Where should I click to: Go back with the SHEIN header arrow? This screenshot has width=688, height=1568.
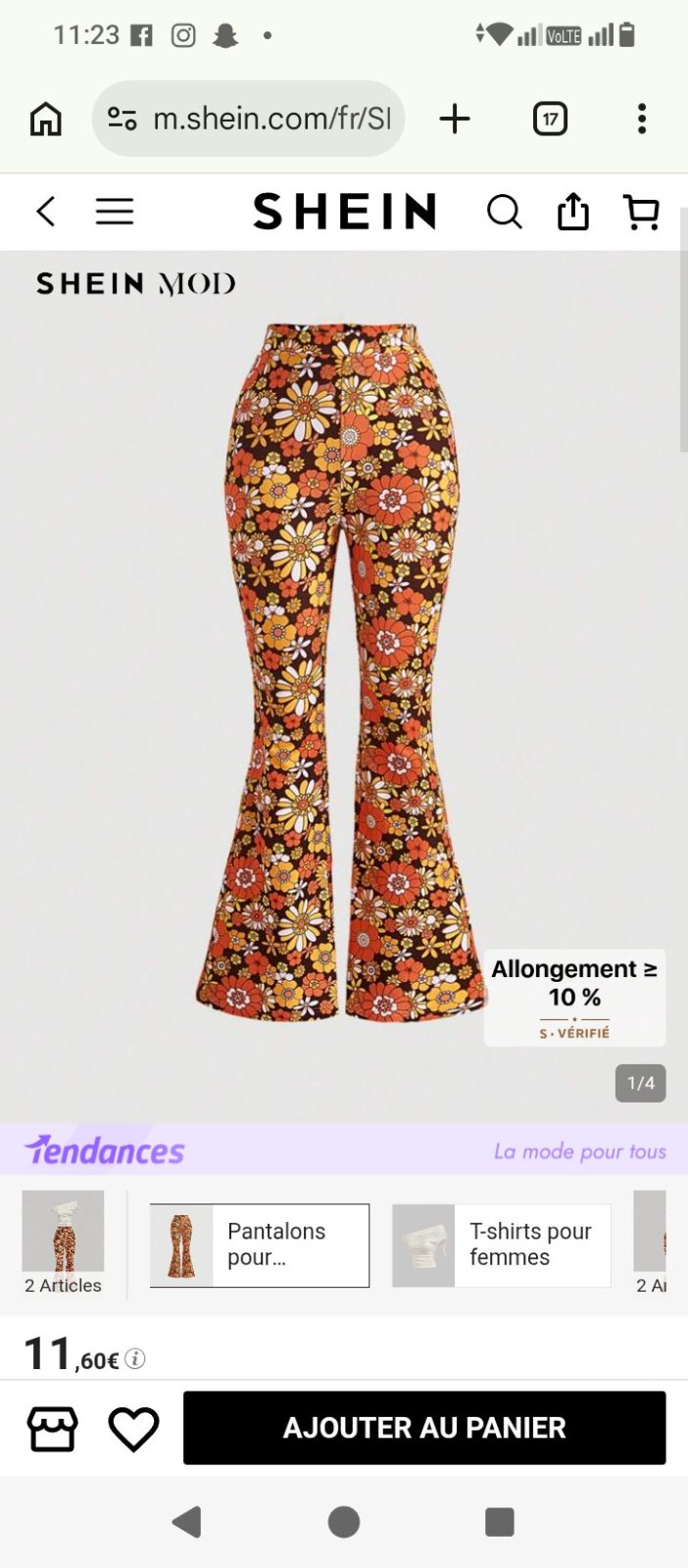pos(46,212)
